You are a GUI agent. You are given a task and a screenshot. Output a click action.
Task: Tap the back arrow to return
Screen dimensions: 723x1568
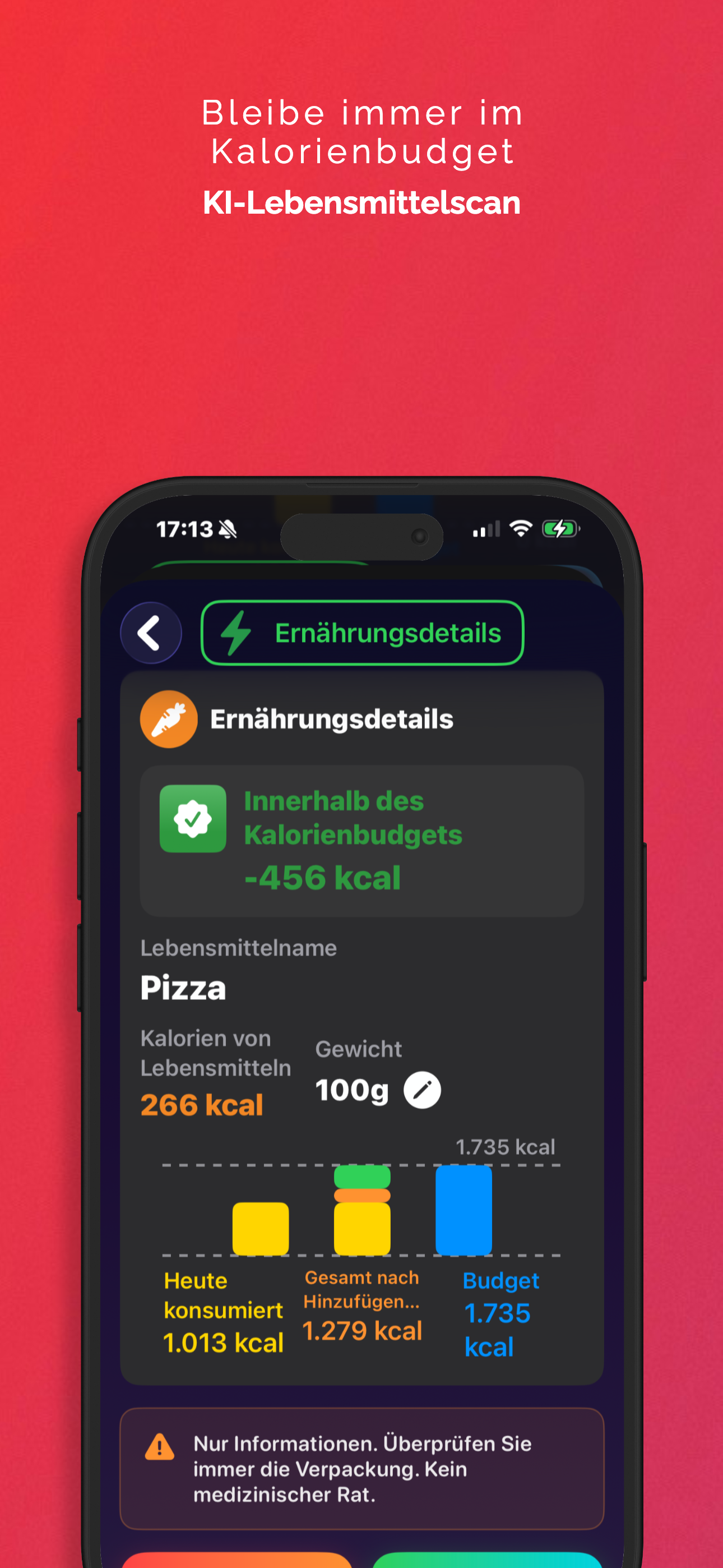pos(151,633)
